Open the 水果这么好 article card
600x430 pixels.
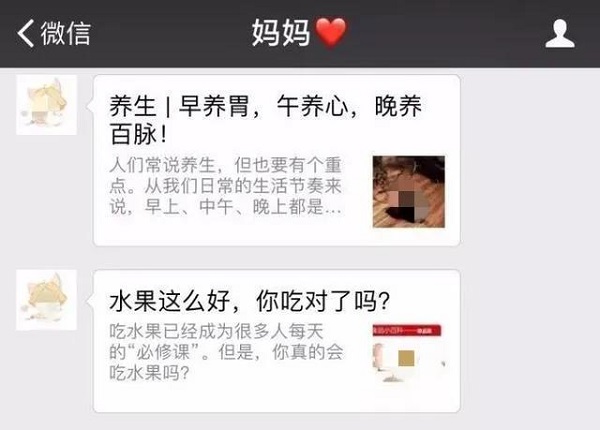point(276,340)
